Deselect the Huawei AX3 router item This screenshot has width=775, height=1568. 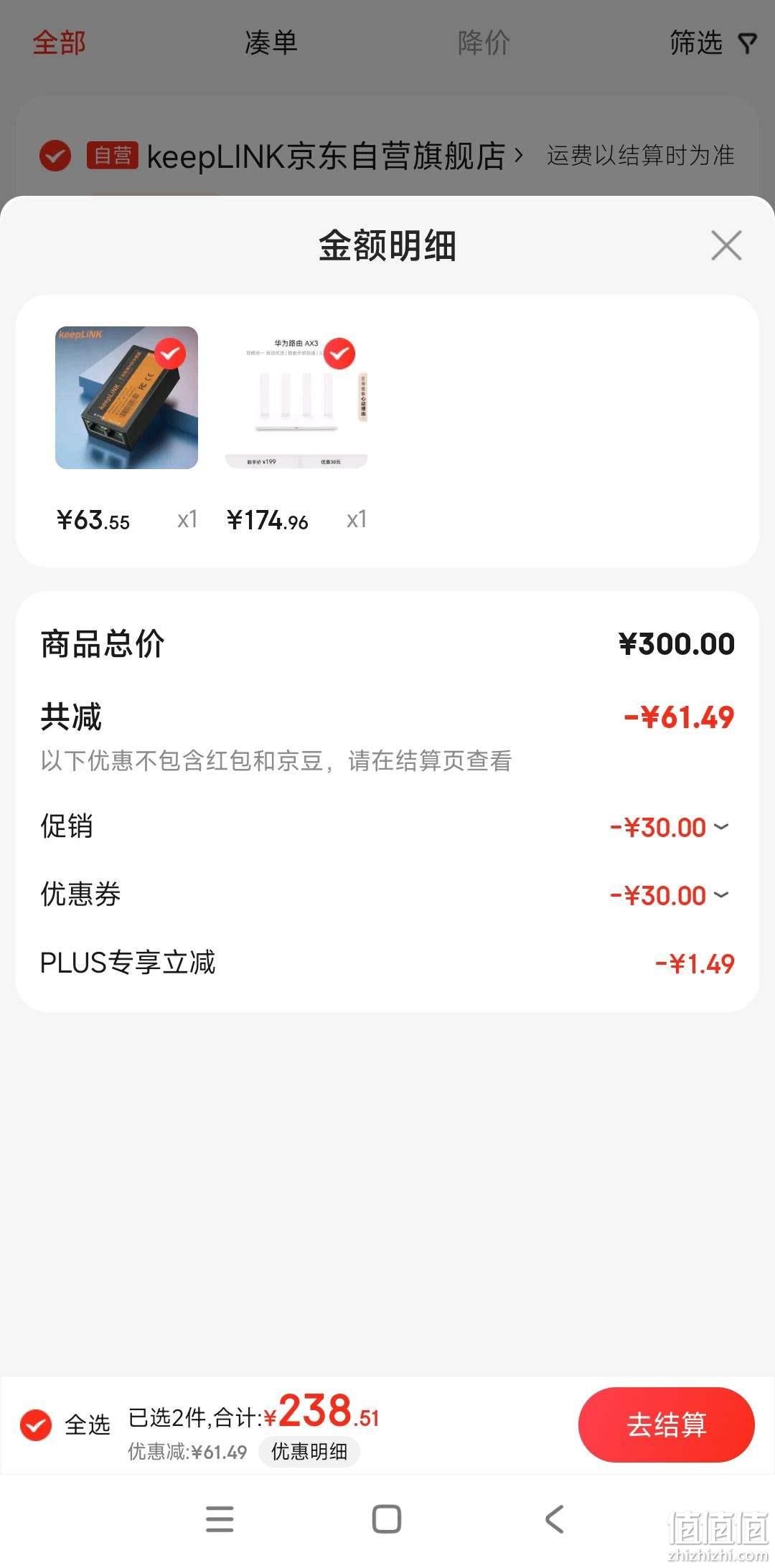point(339,354)
